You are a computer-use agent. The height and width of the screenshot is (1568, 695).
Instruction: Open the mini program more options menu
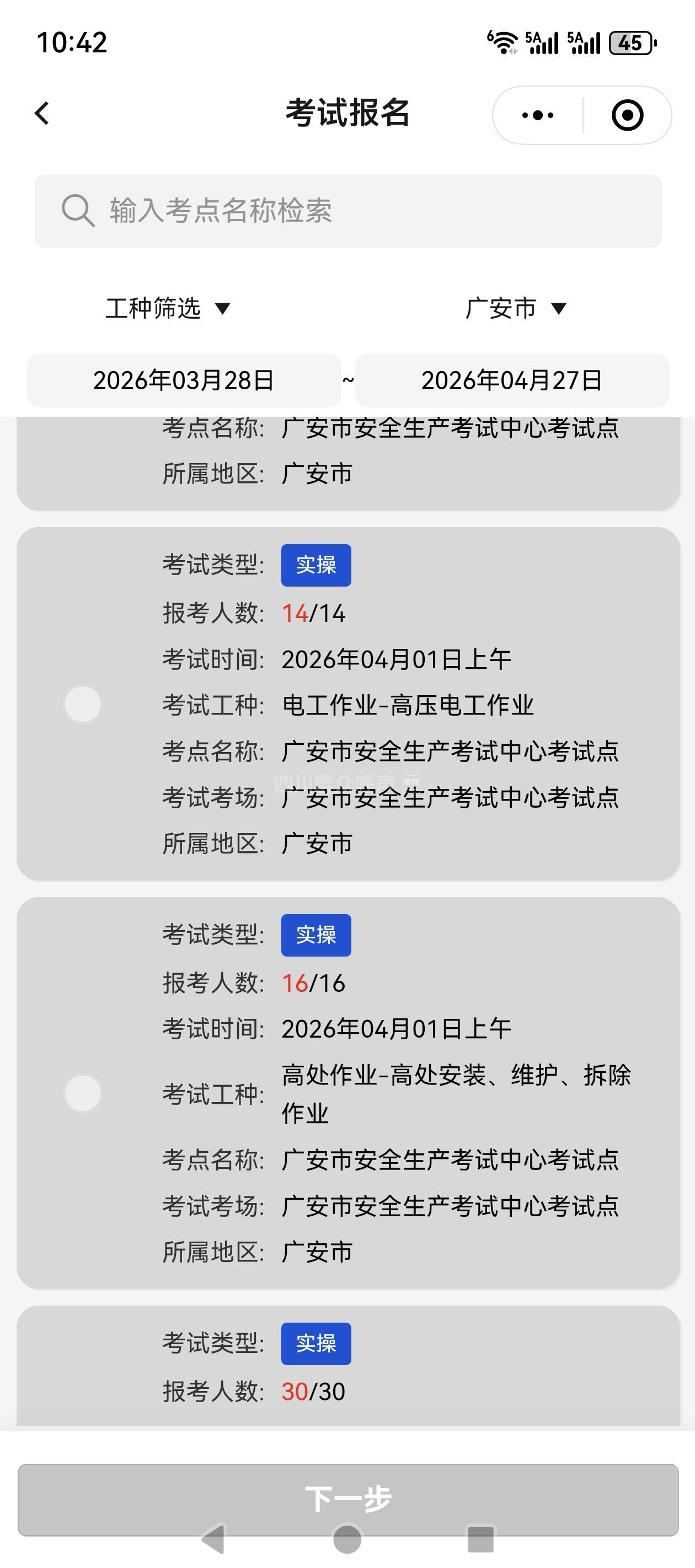tap(537, 115)
